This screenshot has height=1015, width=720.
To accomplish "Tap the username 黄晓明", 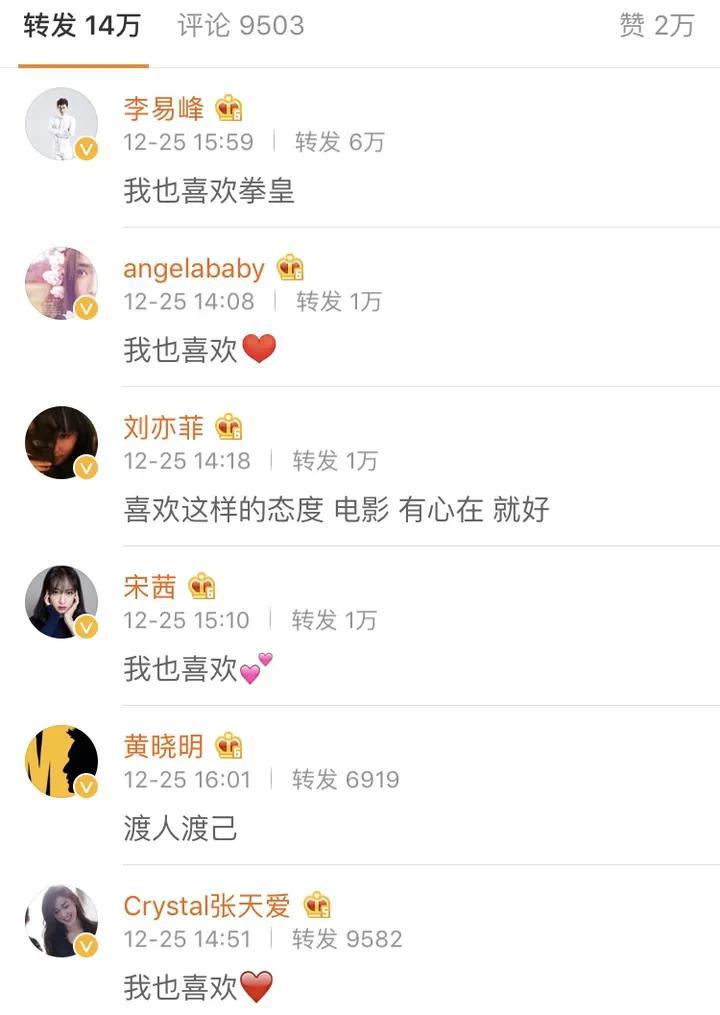I will (x=163, y=746).
